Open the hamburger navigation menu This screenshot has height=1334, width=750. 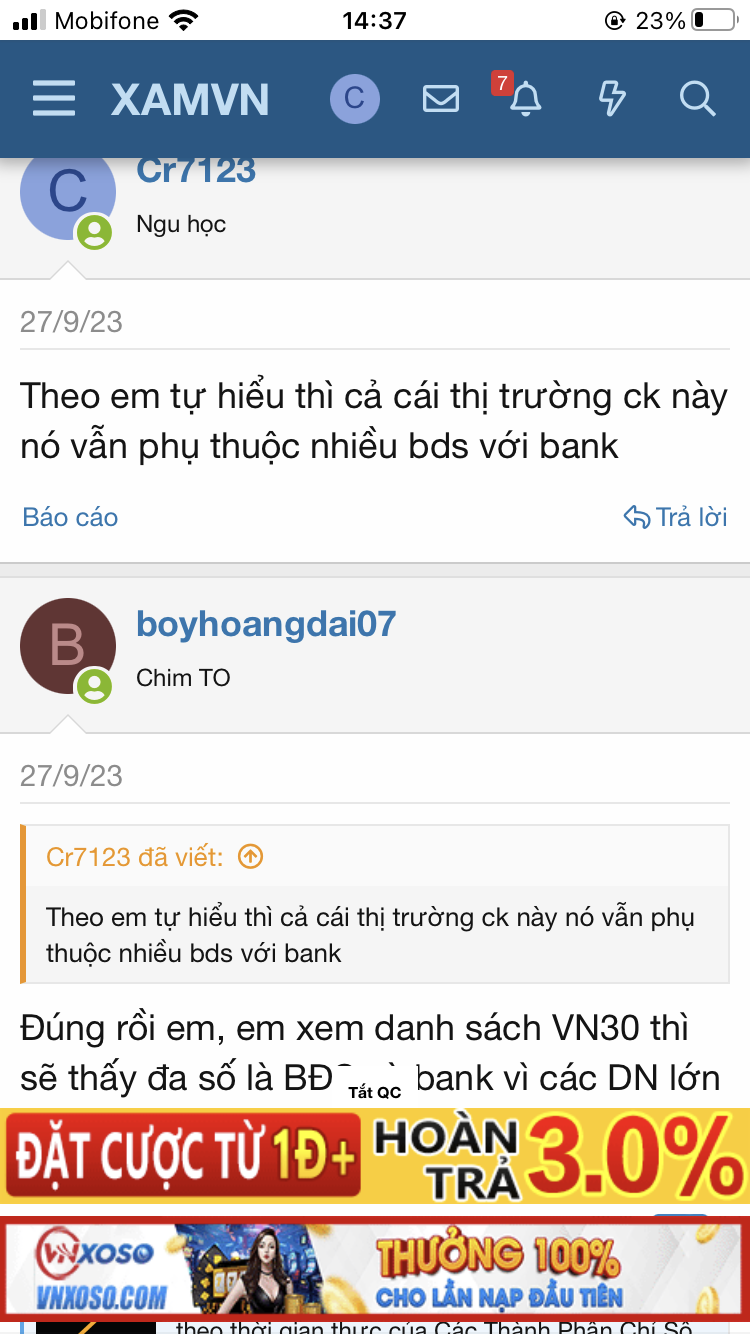tap(54, 99)
